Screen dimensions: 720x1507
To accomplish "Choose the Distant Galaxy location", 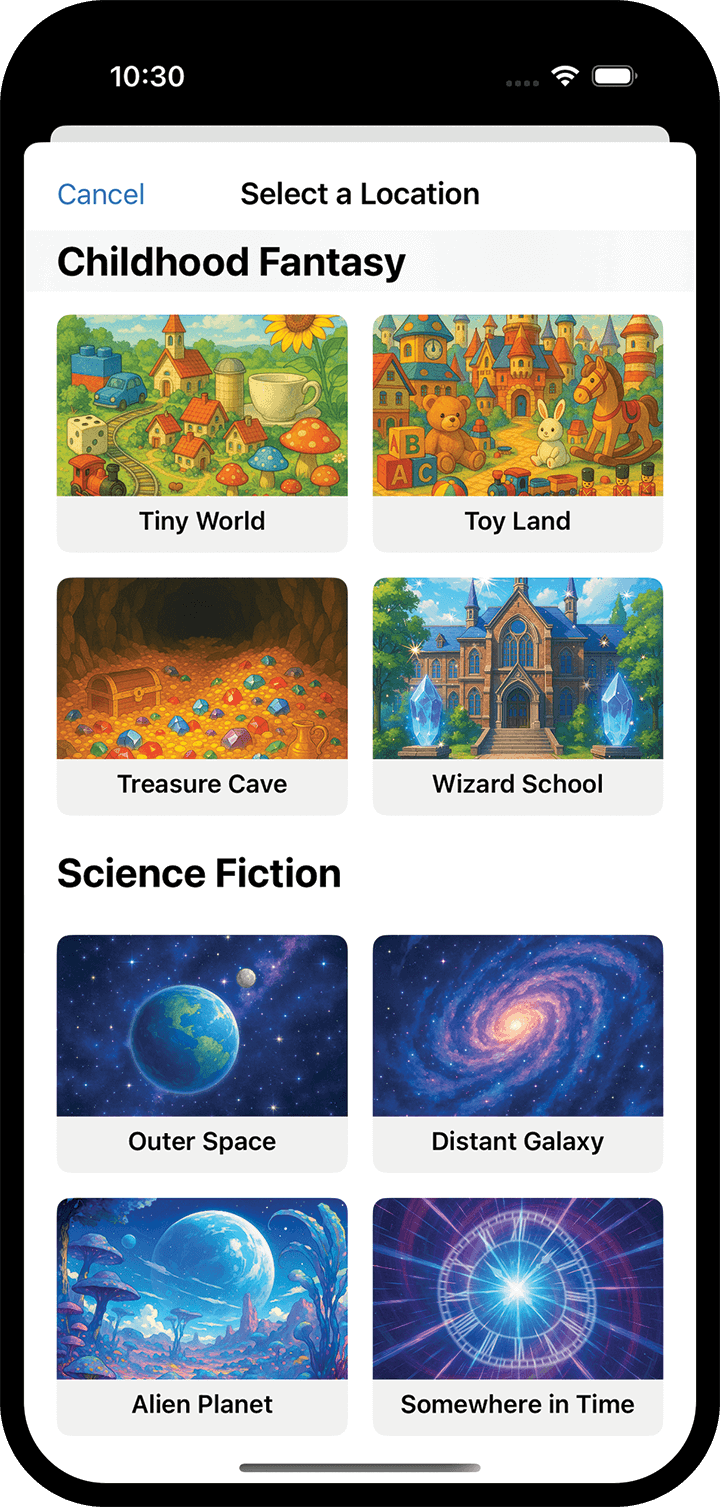I will coord(517,1052).
